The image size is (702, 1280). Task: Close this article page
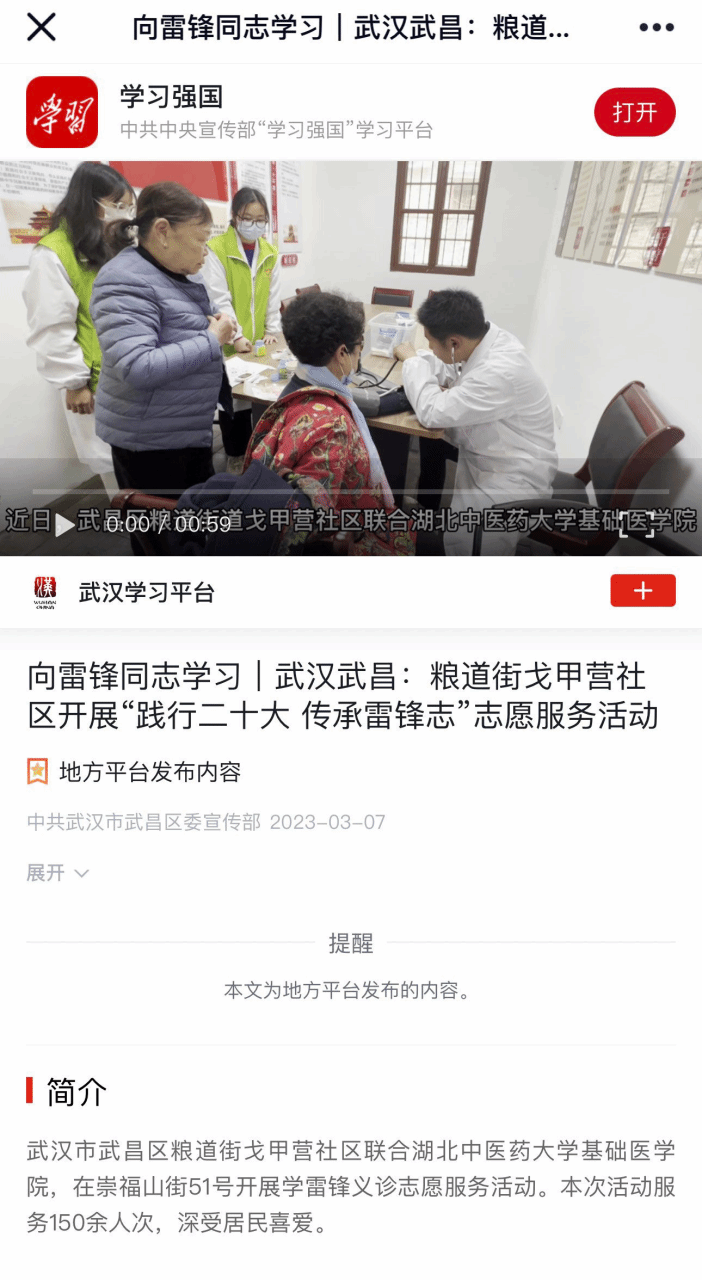(x=41, y=27)
